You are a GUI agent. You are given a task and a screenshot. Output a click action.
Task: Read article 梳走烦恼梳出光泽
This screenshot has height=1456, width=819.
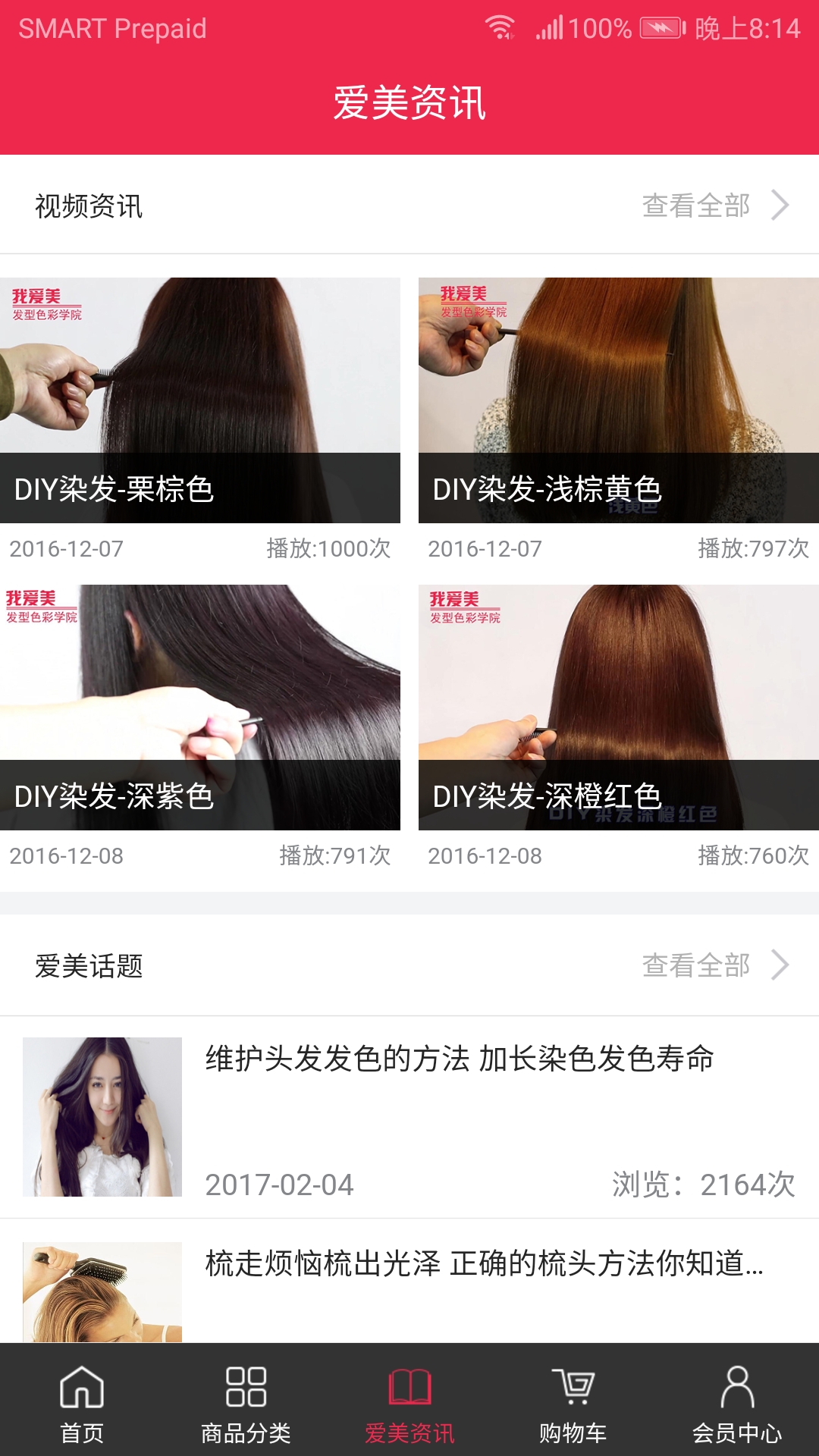tap(484, 1263)
